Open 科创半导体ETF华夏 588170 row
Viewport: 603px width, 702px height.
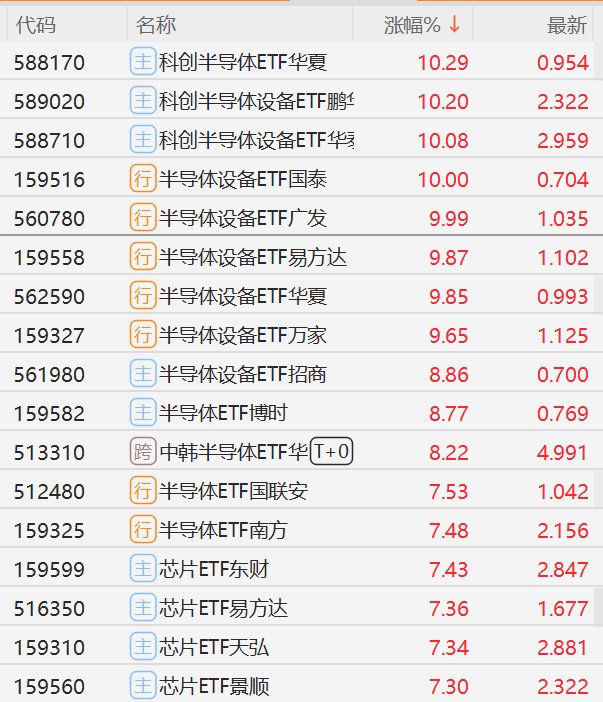coord(297,62)
